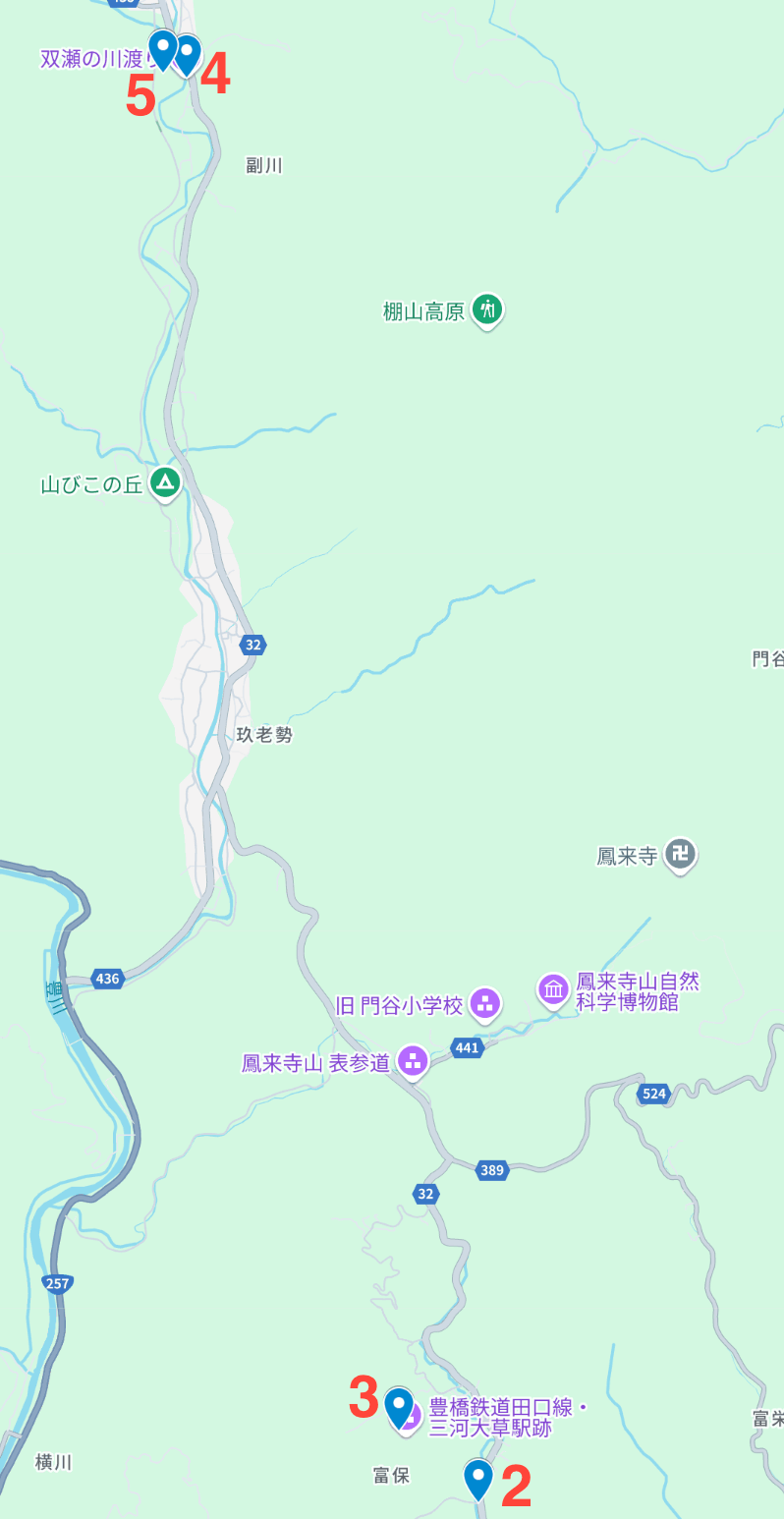Viewport: 784px width, 1519px height.
Task: Tap the 旧 門谷小学校 place marker
Action: point(484,1003)
